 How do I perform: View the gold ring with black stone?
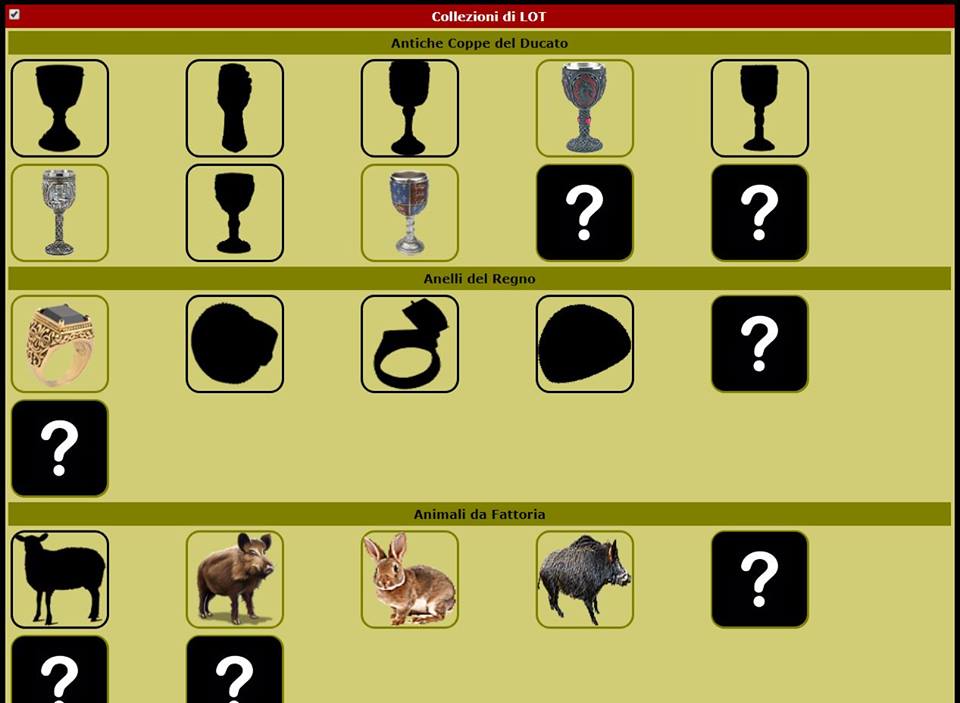point(60,343)
